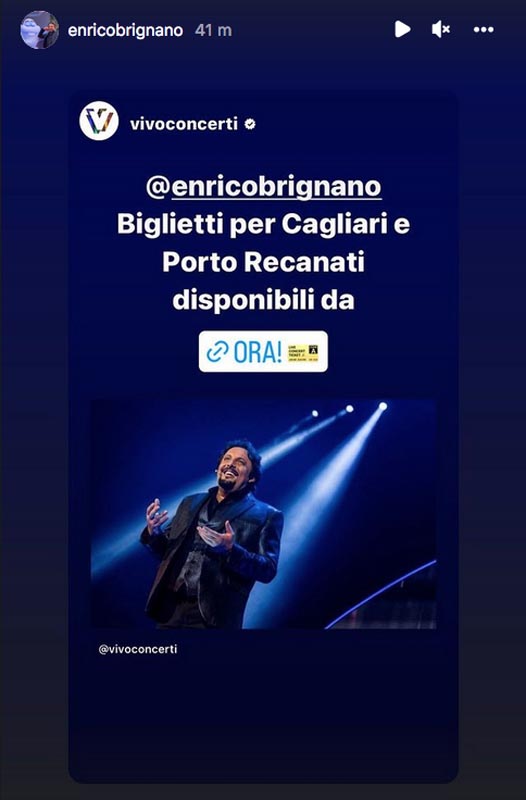
Task: Resume story playback
Action: click(403, 29)
